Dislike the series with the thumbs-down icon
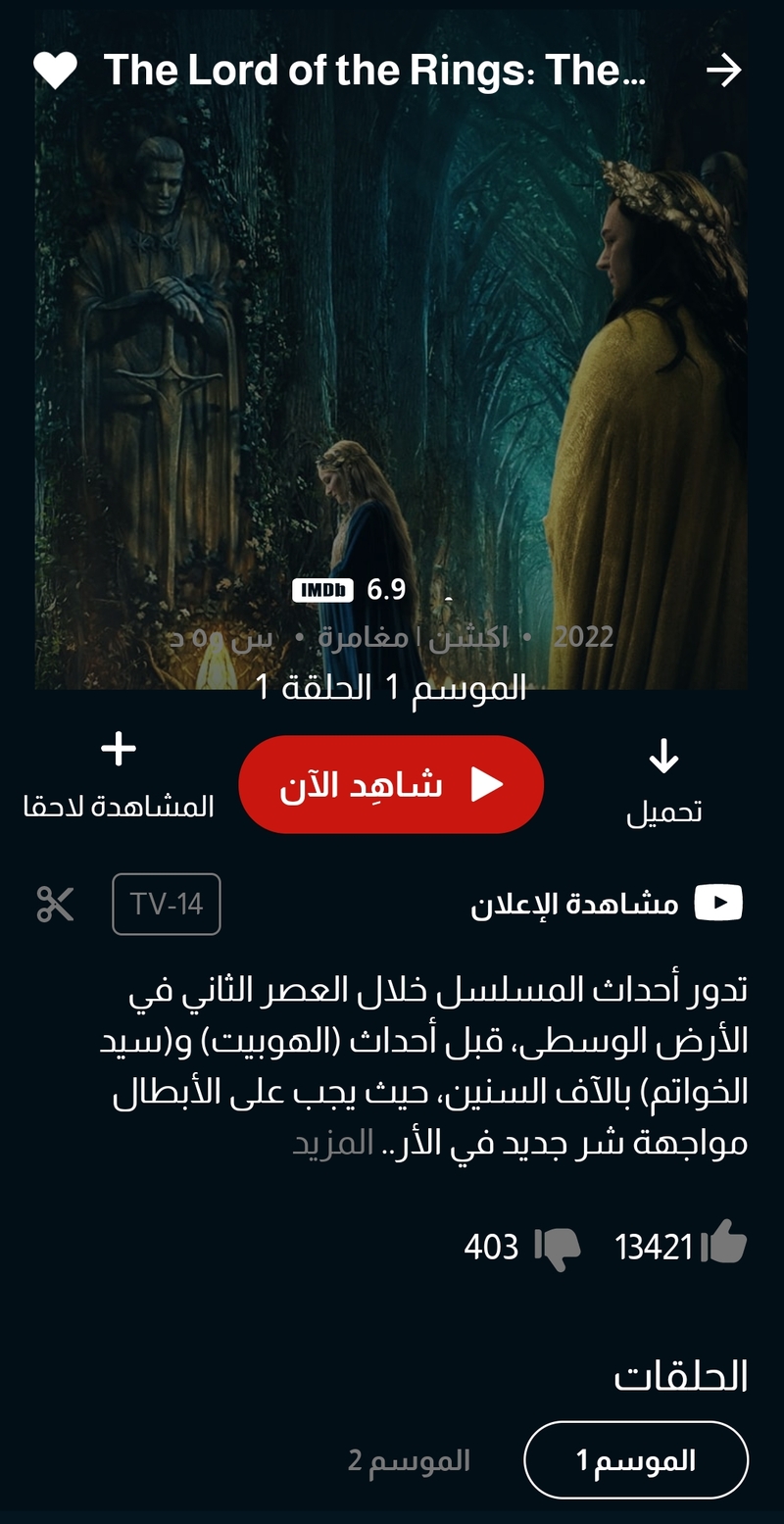Screen dimensions: 784x1524 coord(558,1247)
